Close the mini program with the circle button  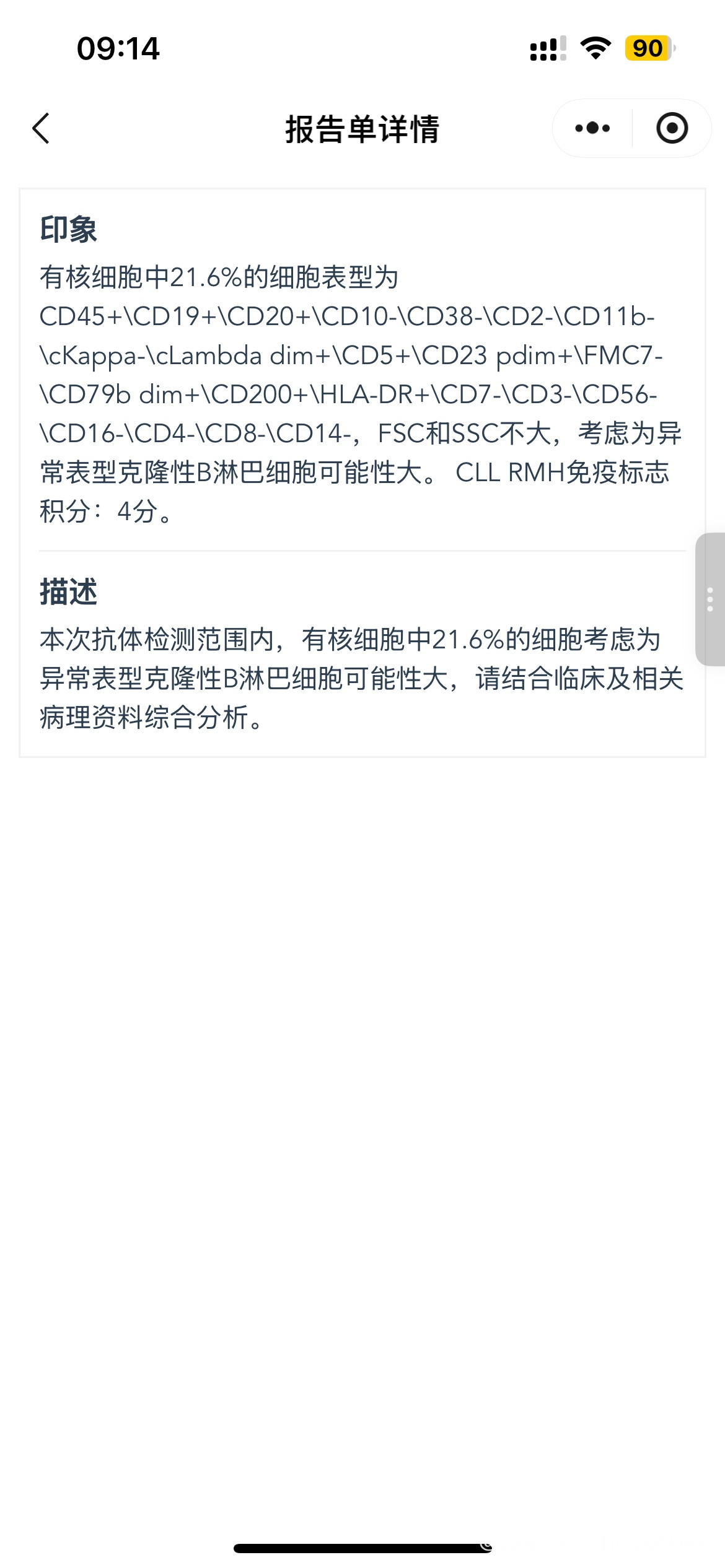coord(672,129)
